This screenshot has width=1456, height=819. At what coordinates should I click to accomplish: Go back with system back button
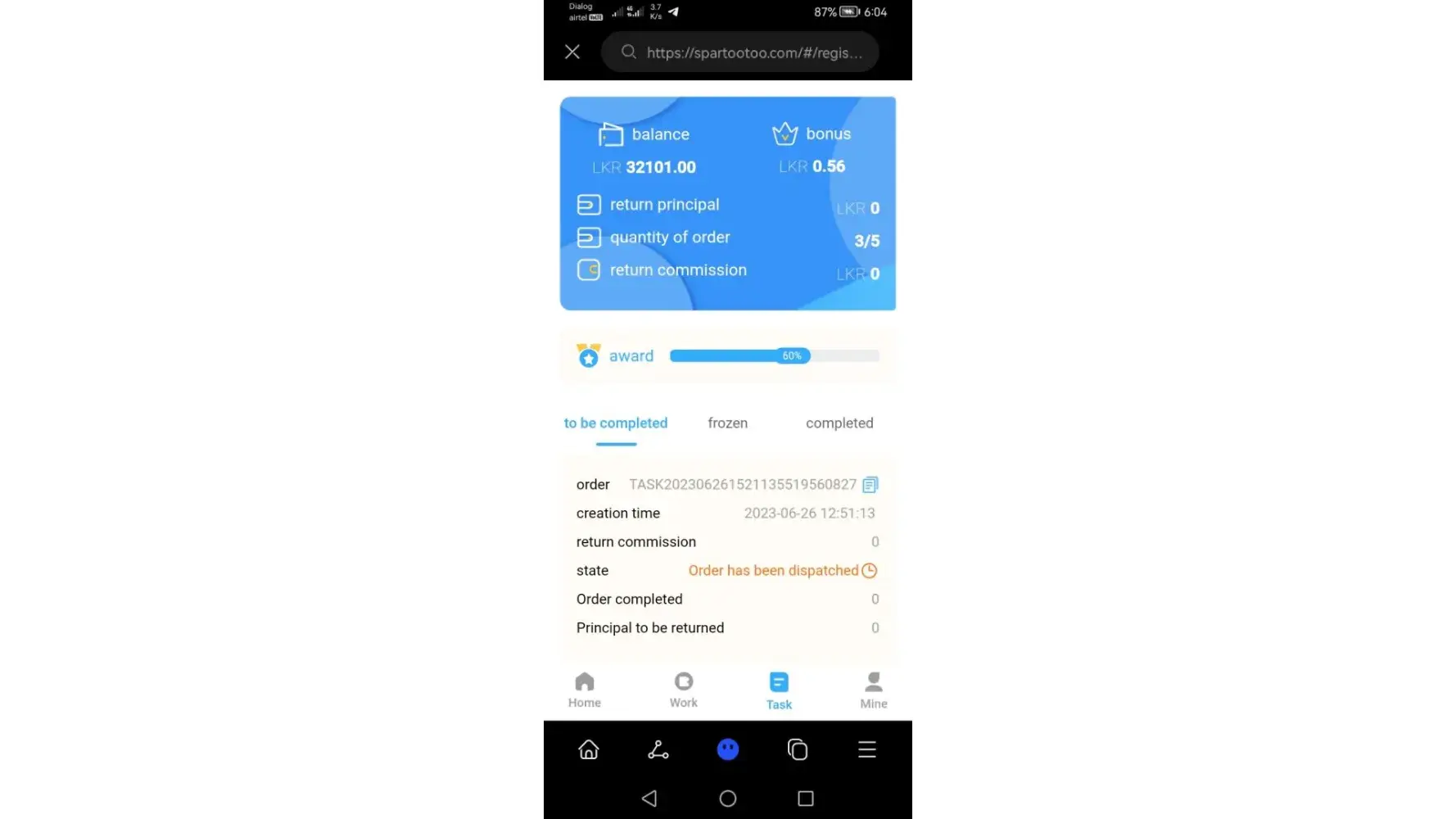[649, 799]
